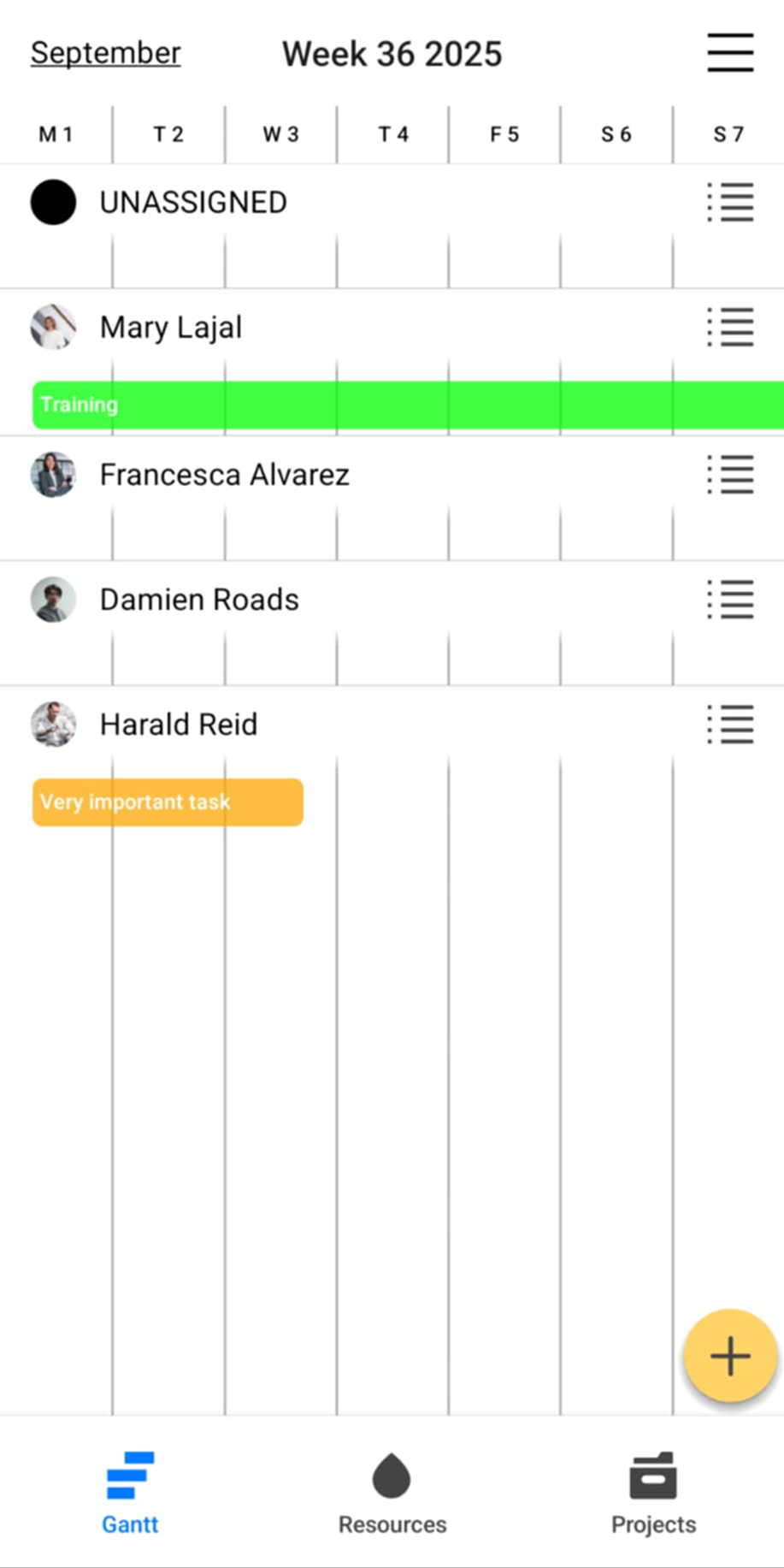Image resolution: width=784 pixels, height=1568 pixels.
Task: Open the Very important task bar
Action: coord(167,802)
